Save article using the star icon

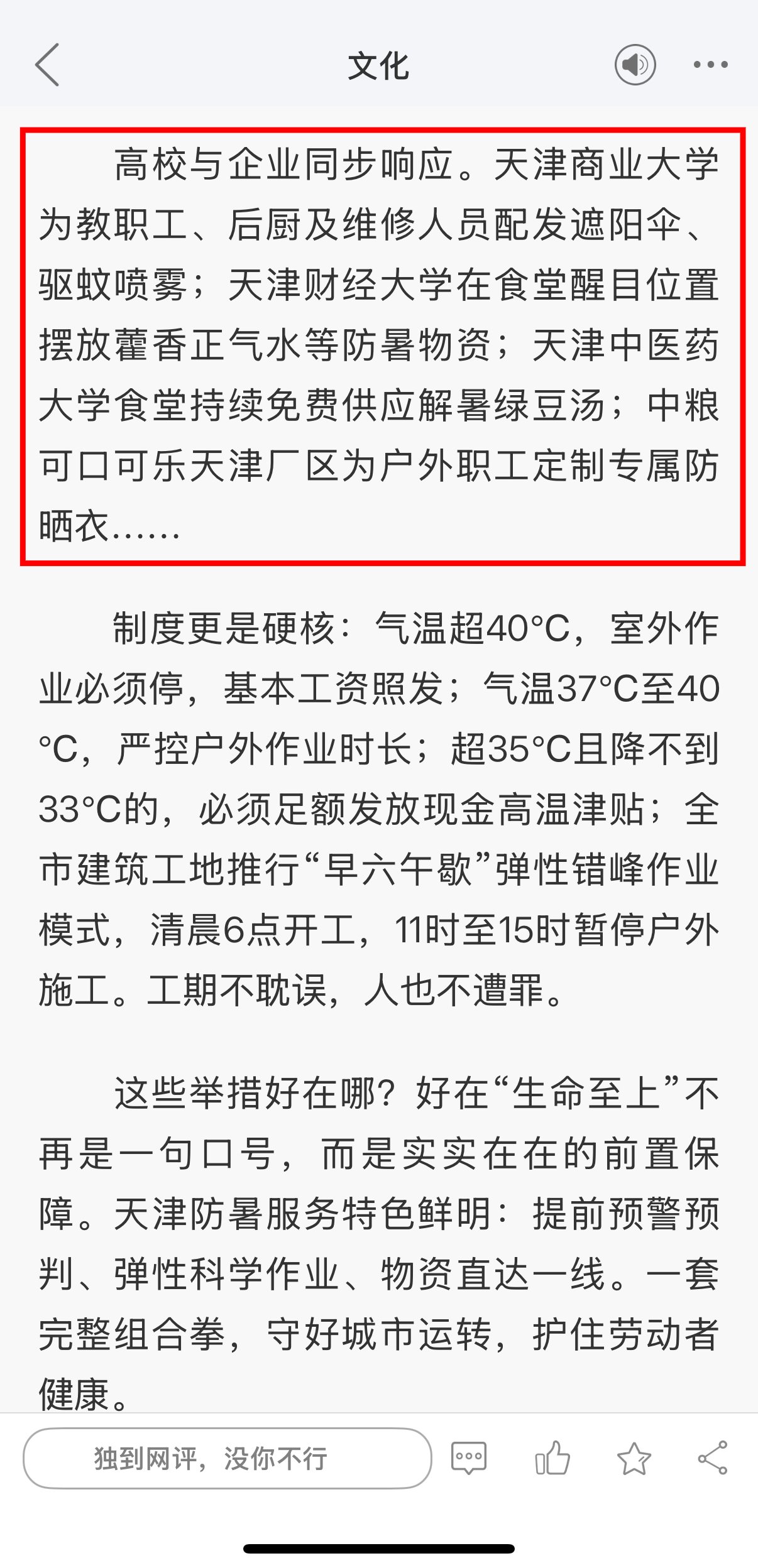(634, 1458)
